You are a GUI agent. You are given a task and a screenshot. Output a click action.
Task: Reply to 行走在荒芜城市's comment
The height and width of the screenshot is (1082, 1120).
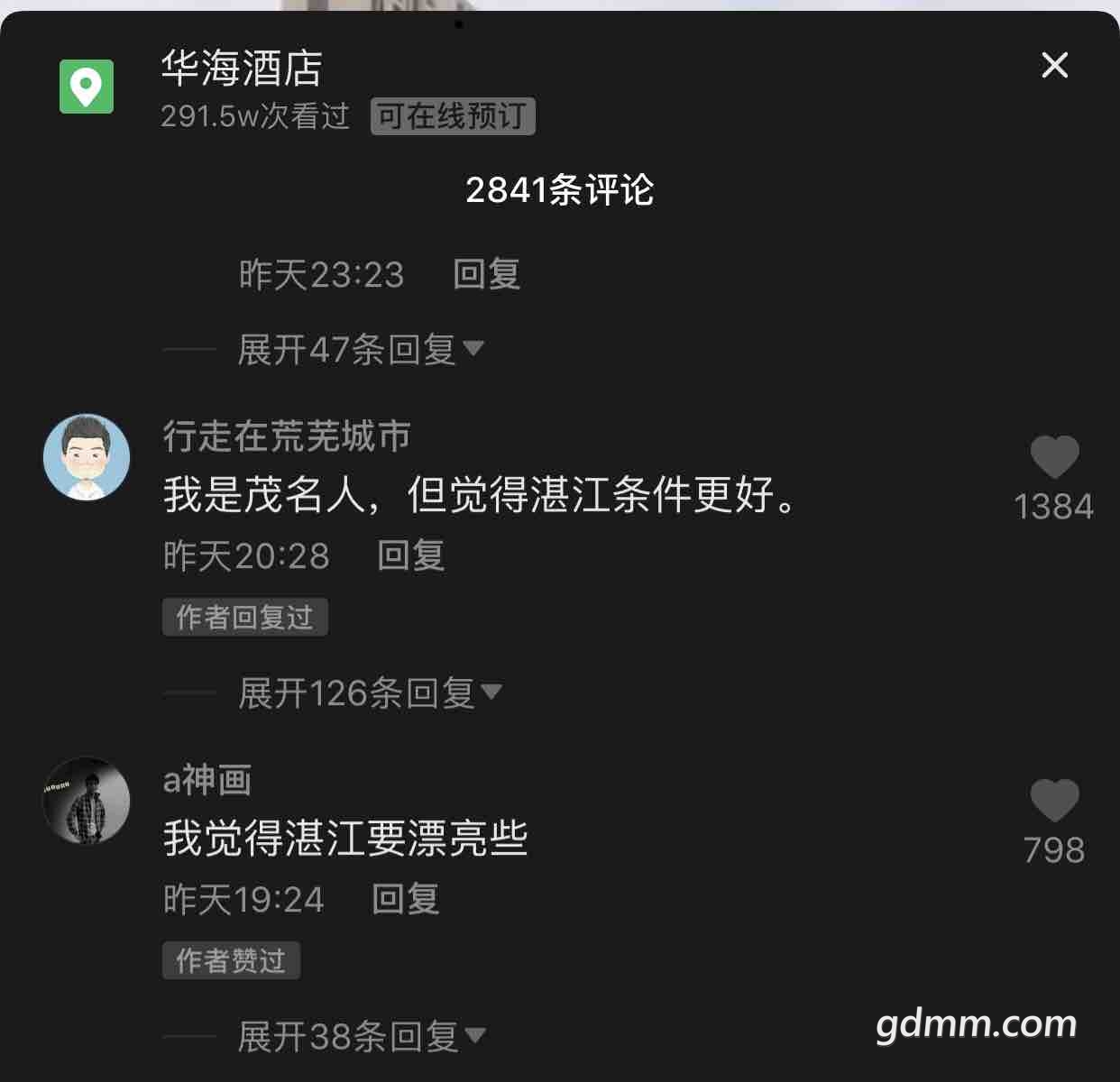pyautogui.click(x=410, y=555)
